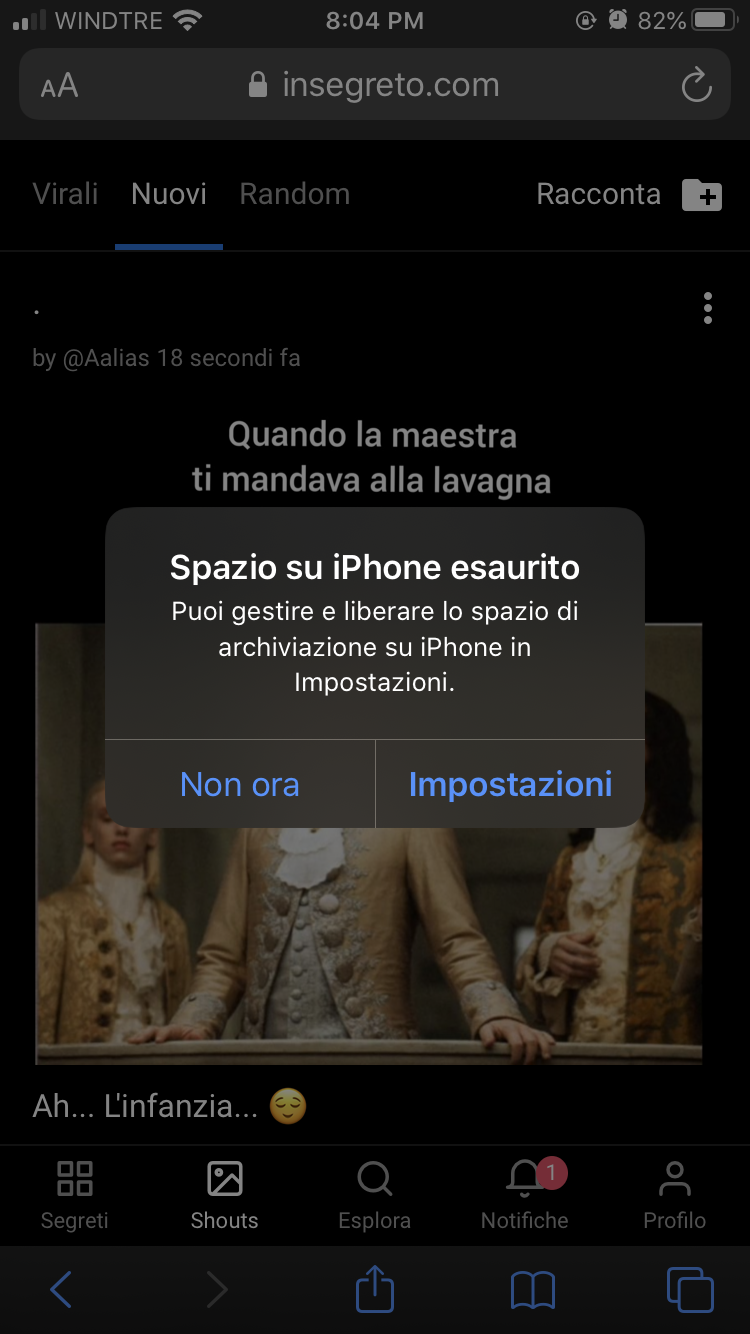
Task: Switch to the Virali tab
Action: coord(65,194)
